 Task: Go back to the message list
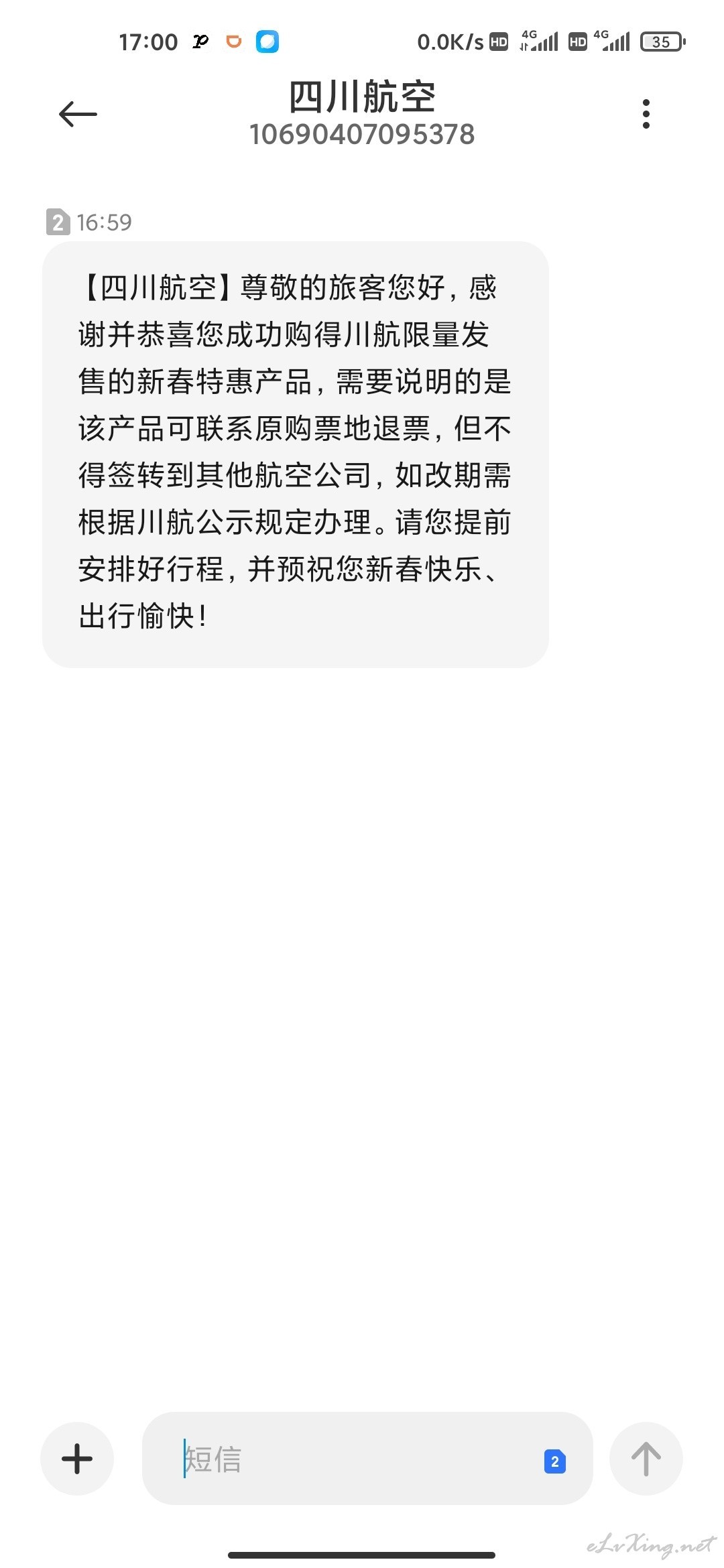[78, 114]
